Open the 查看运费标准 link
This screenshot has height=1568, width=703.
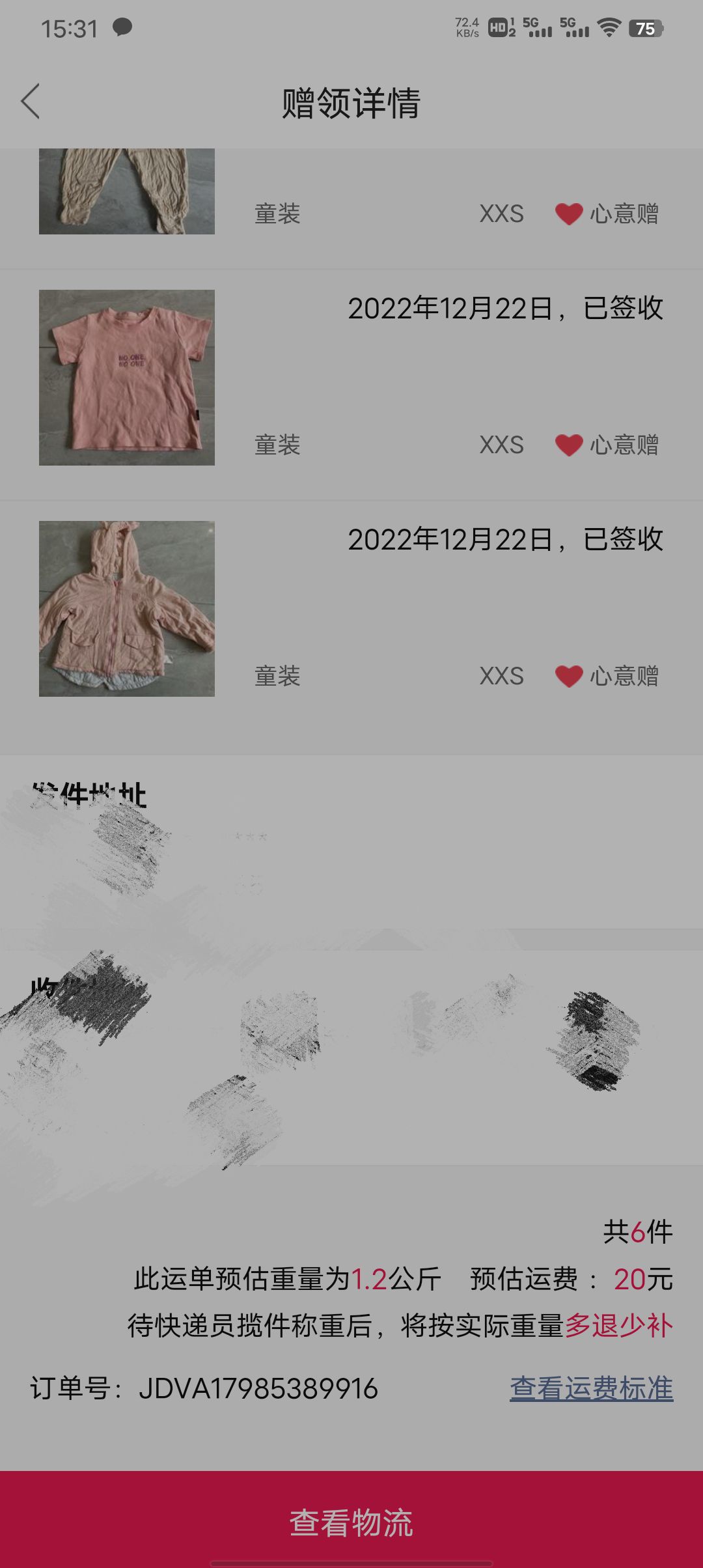[591, 1388]
